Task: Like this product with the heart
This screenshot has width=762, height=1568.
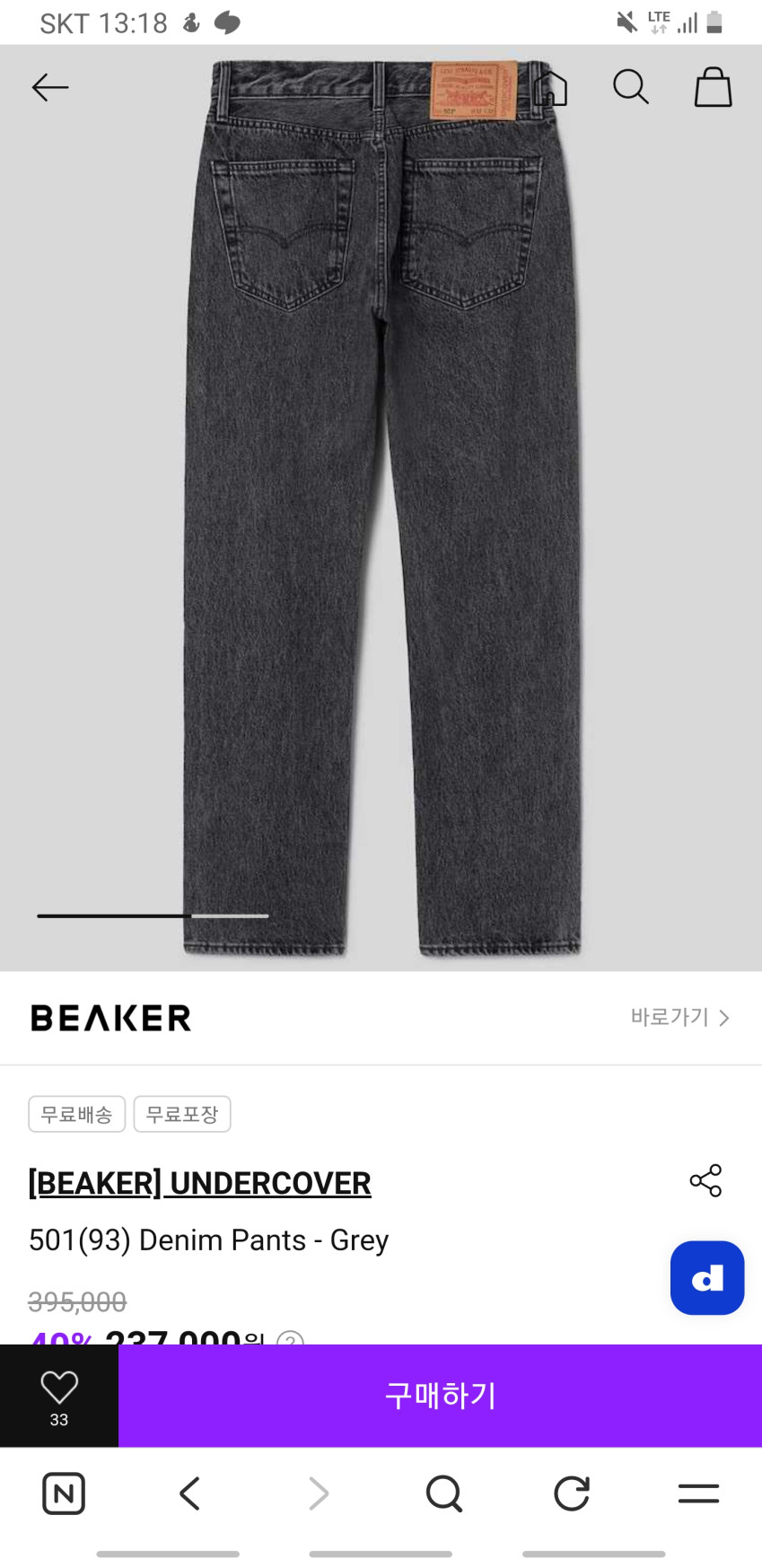Action: (x=59, y=1396)
